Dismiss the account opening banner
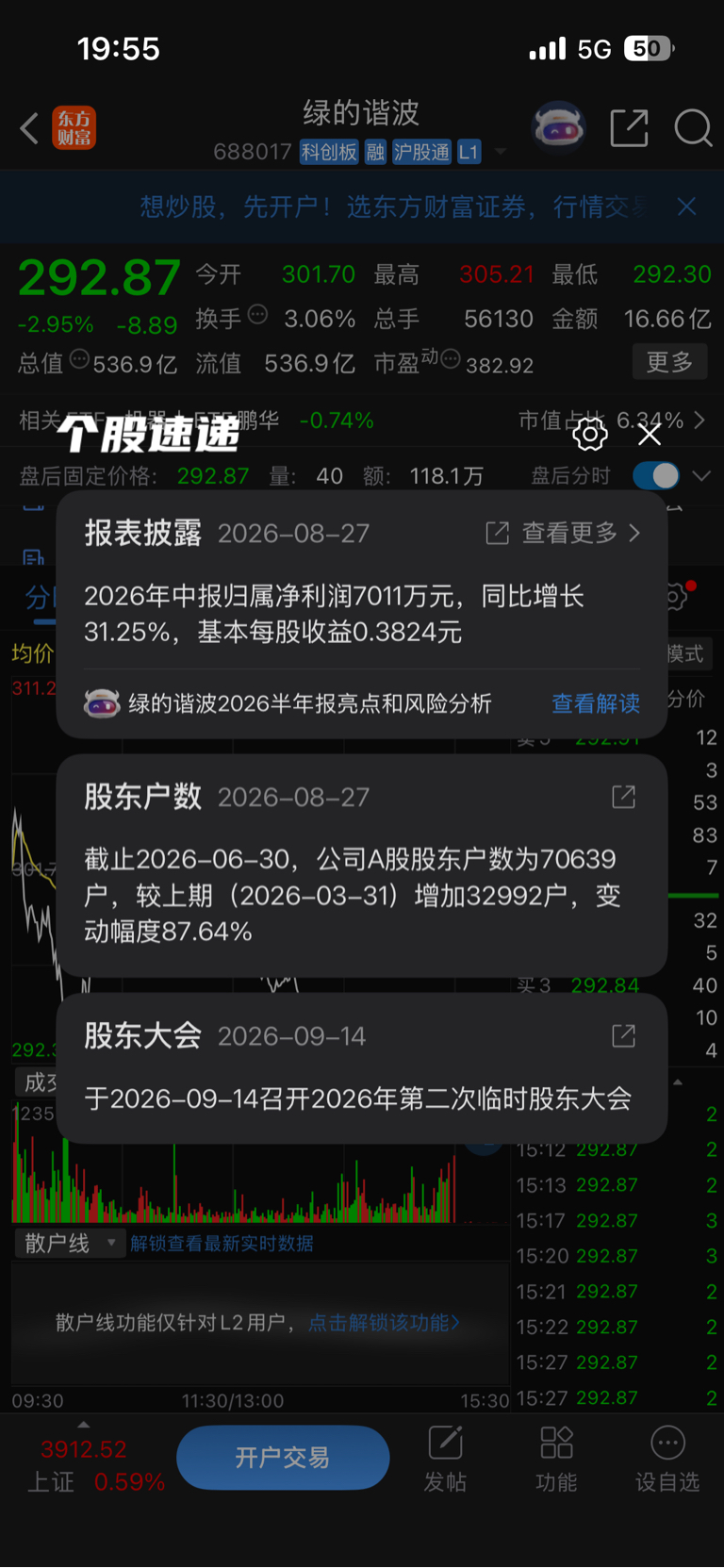Screen dimensions: 724x1568 [687, 206]
